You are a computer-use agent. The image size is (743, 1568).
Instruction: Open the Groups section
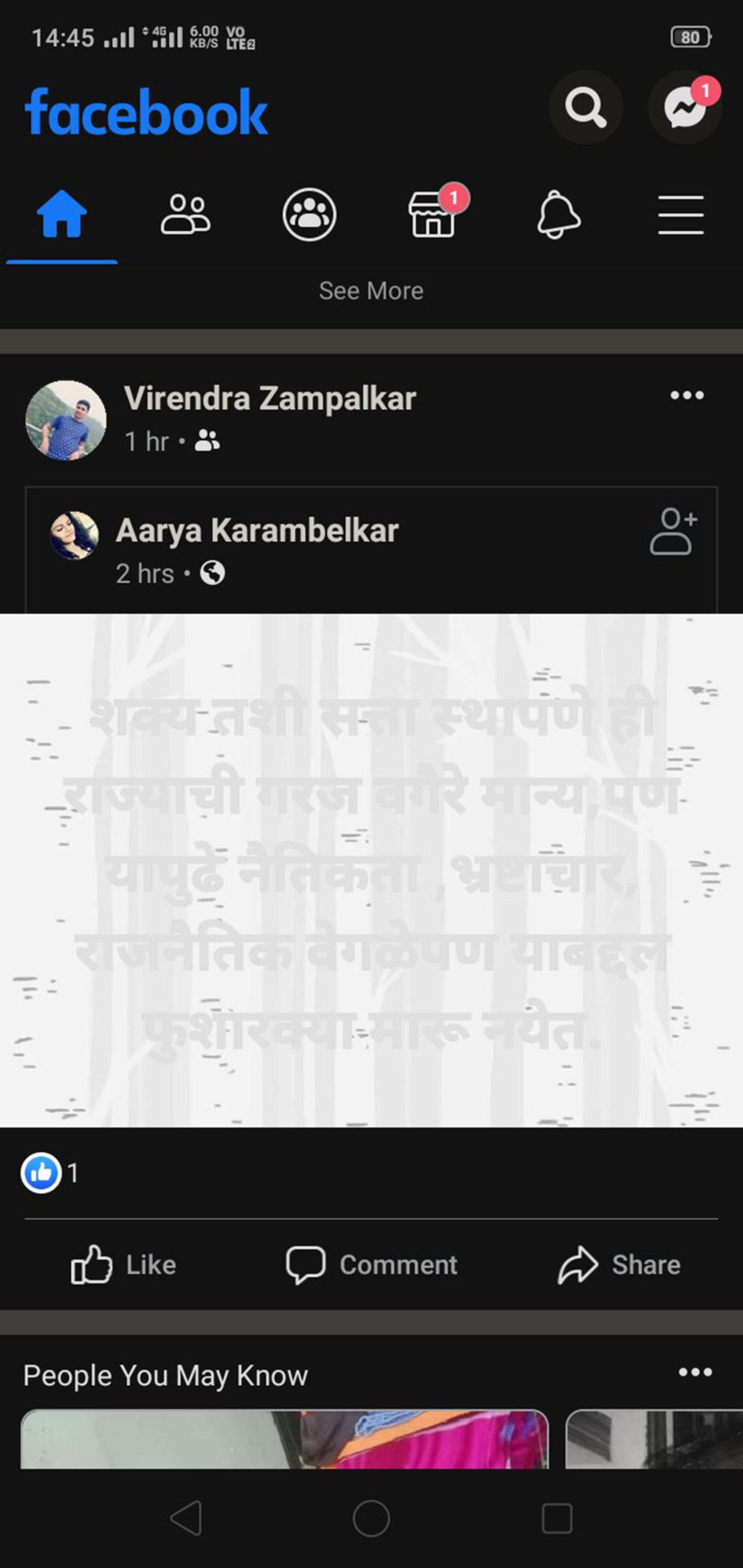point(308,215)
